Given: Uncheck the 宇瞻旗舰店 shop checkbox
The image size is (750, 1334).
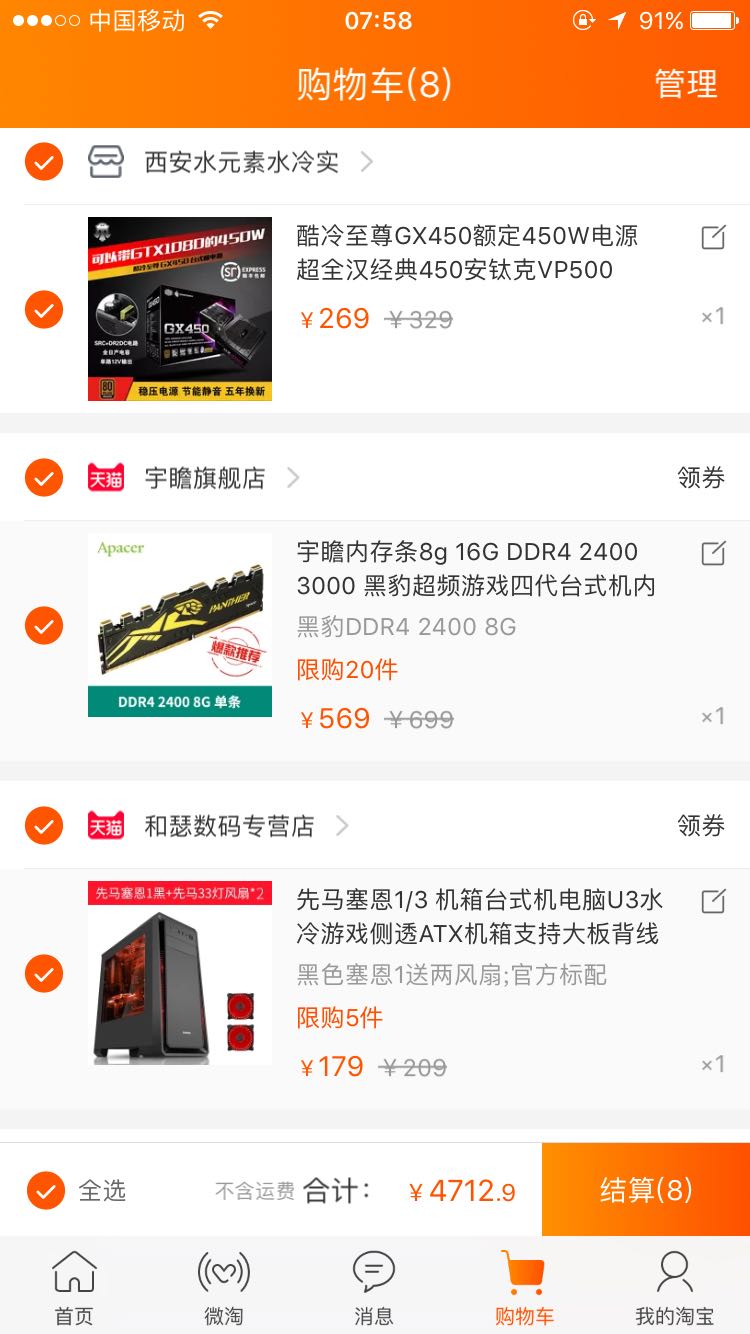Looking at the screenshot, I should click(44, 477).
